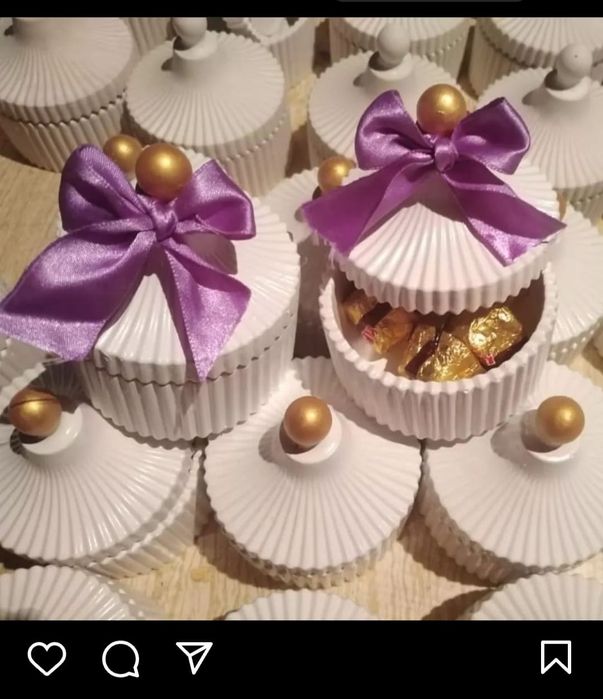Save this post with the bookmark icon
Viewport: 603px width, 699px height.
pos(556,657)
